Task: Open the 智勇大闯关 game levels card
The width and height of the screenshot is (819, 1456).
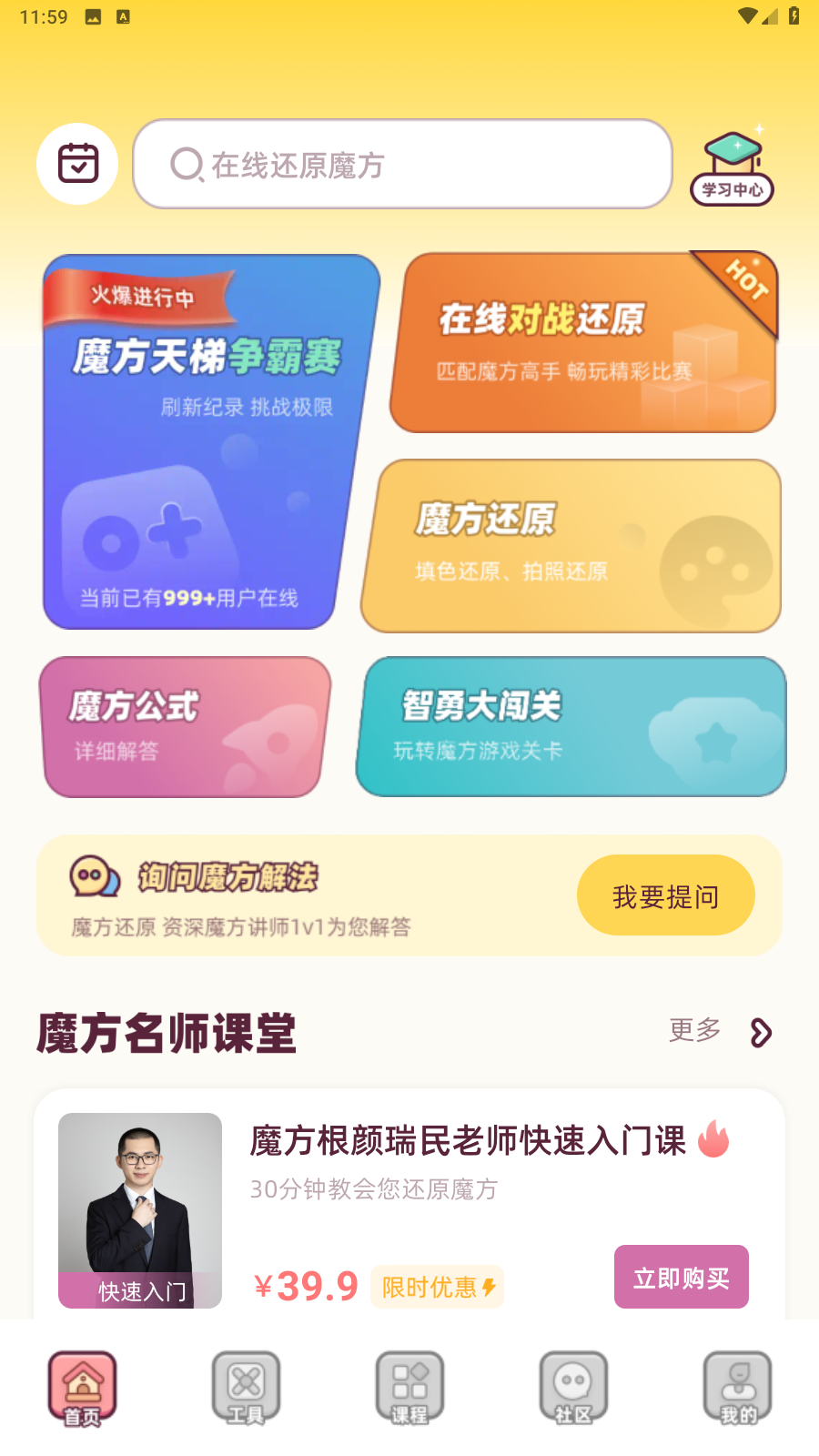Action: pos(570,726)
